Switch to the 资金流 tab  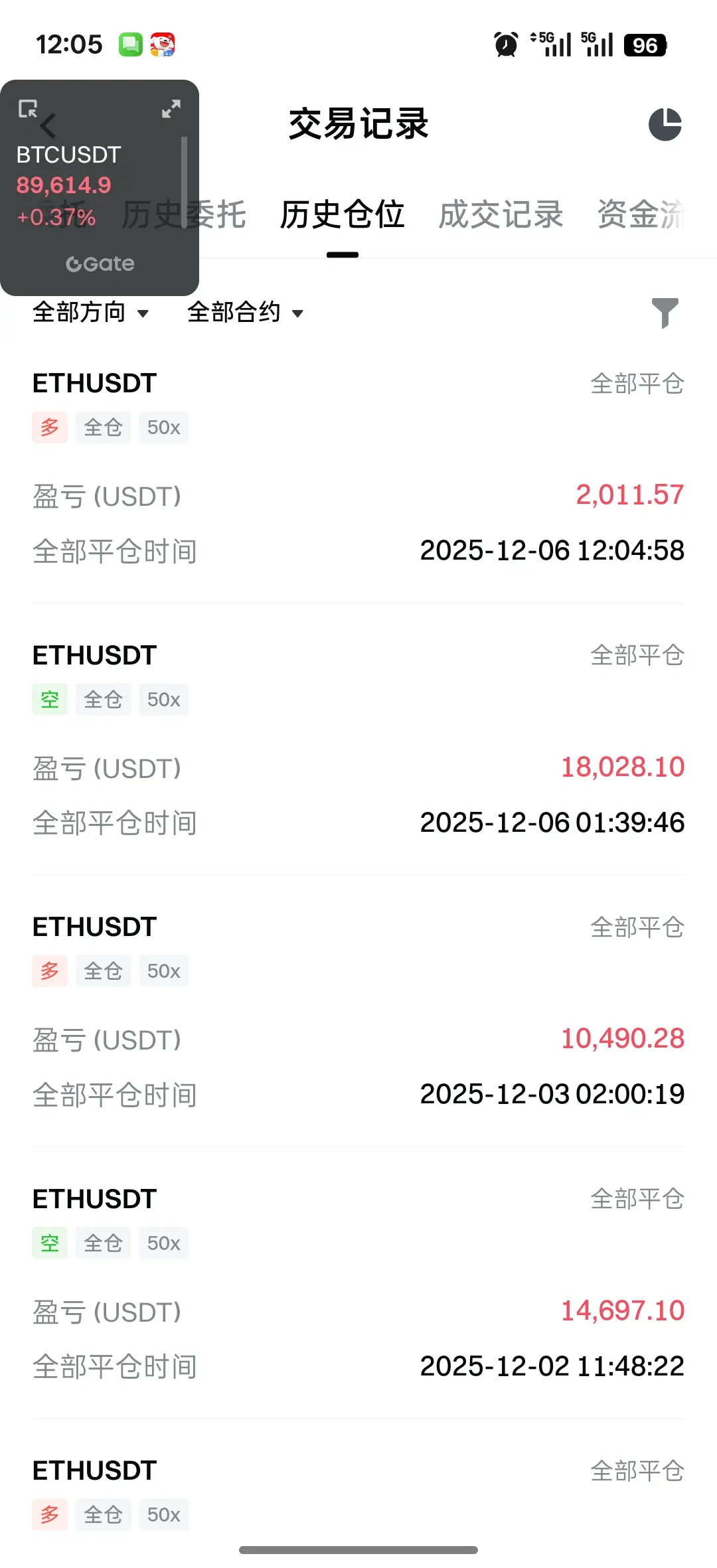click(640, 215)
